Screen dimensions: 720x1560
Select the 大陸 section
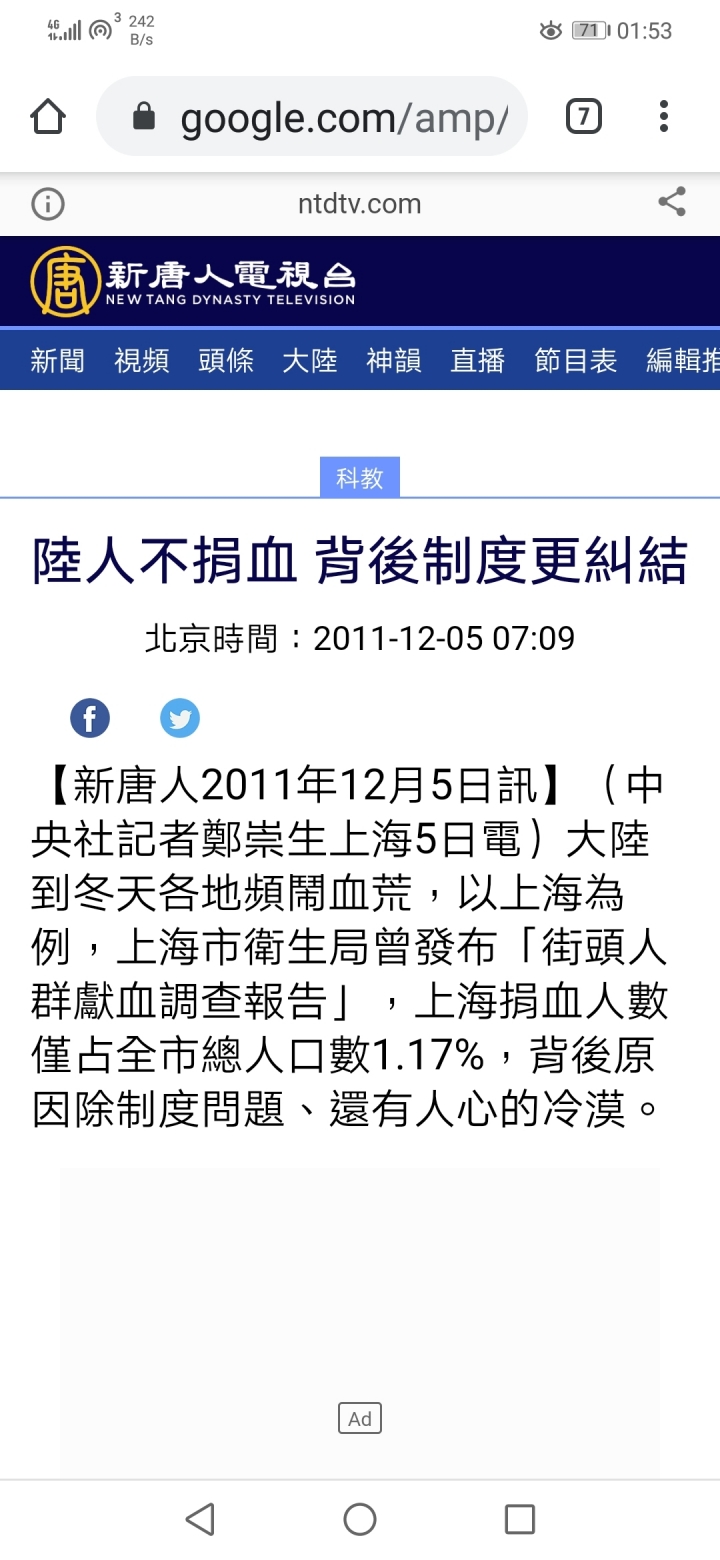[310, 360]
